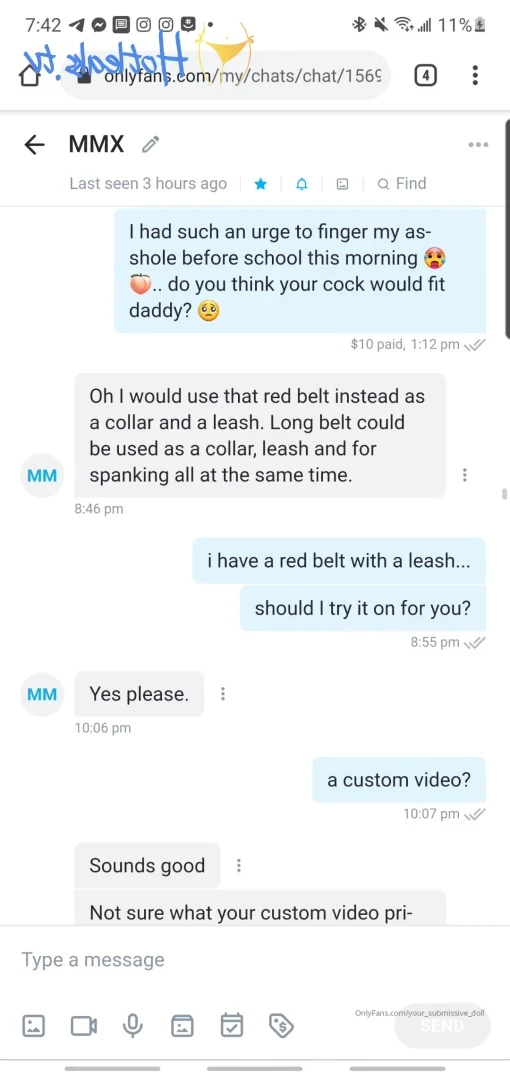Image resolution: width=510 pixels, height=1078 pixels.
Task: Open the browser tab switcher showing 4
Action: pos(425,75)
